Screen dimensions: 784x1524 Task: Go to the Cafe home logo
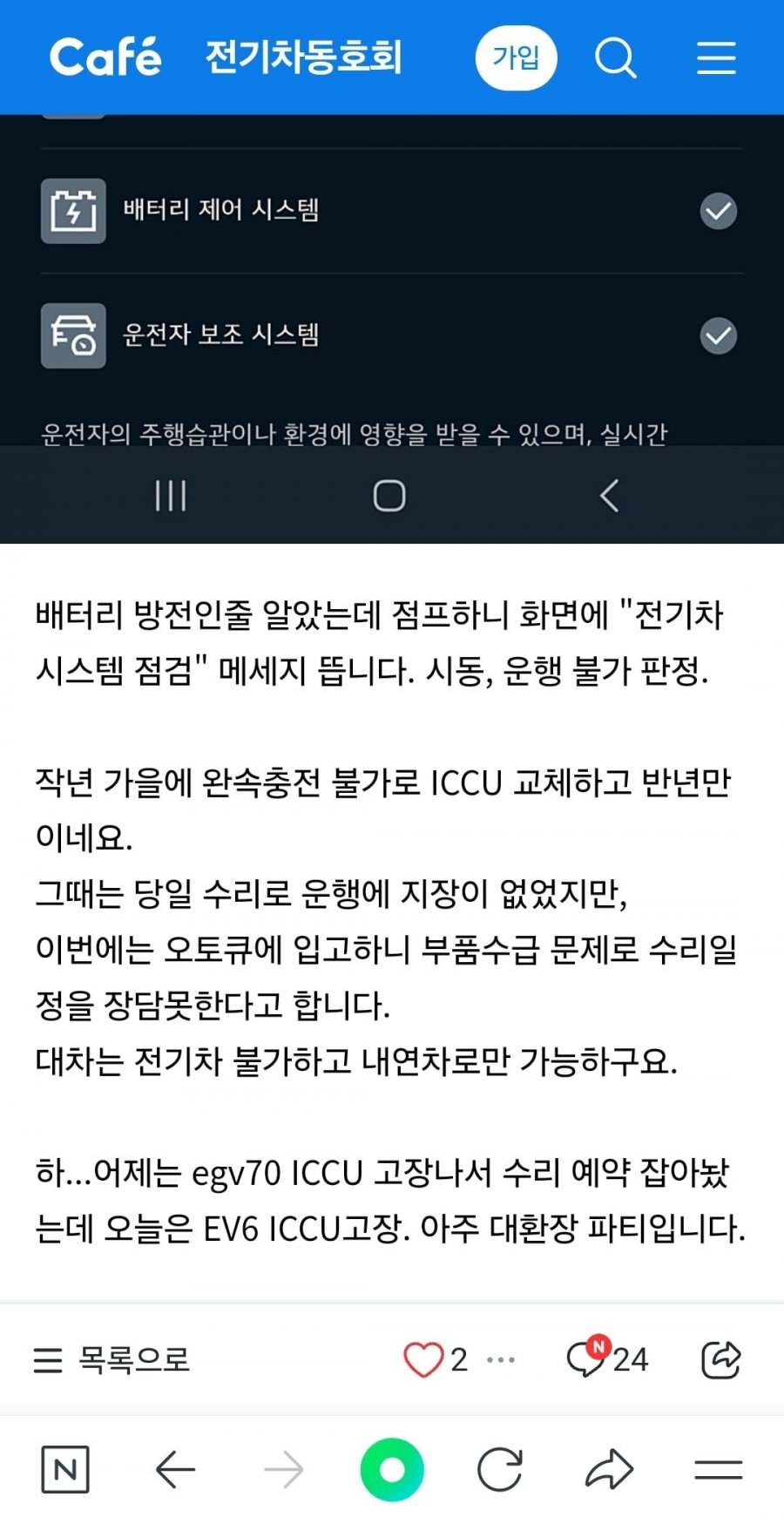[x=105, y=58]
